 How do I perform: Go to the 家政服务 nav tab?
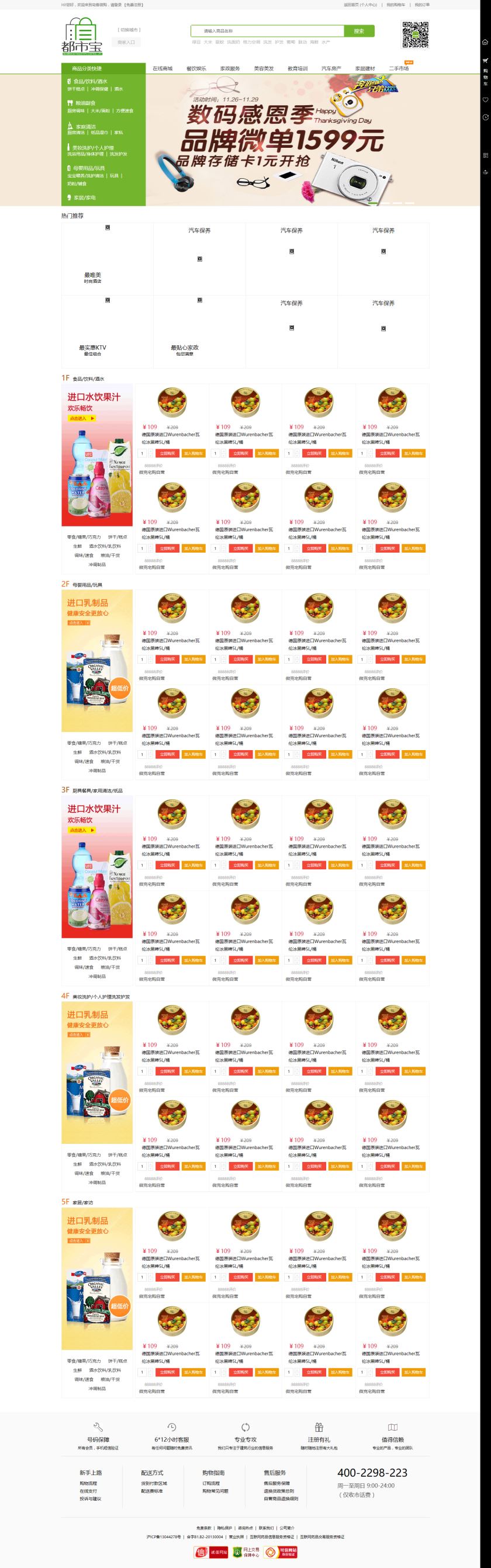tap(230, 69)
